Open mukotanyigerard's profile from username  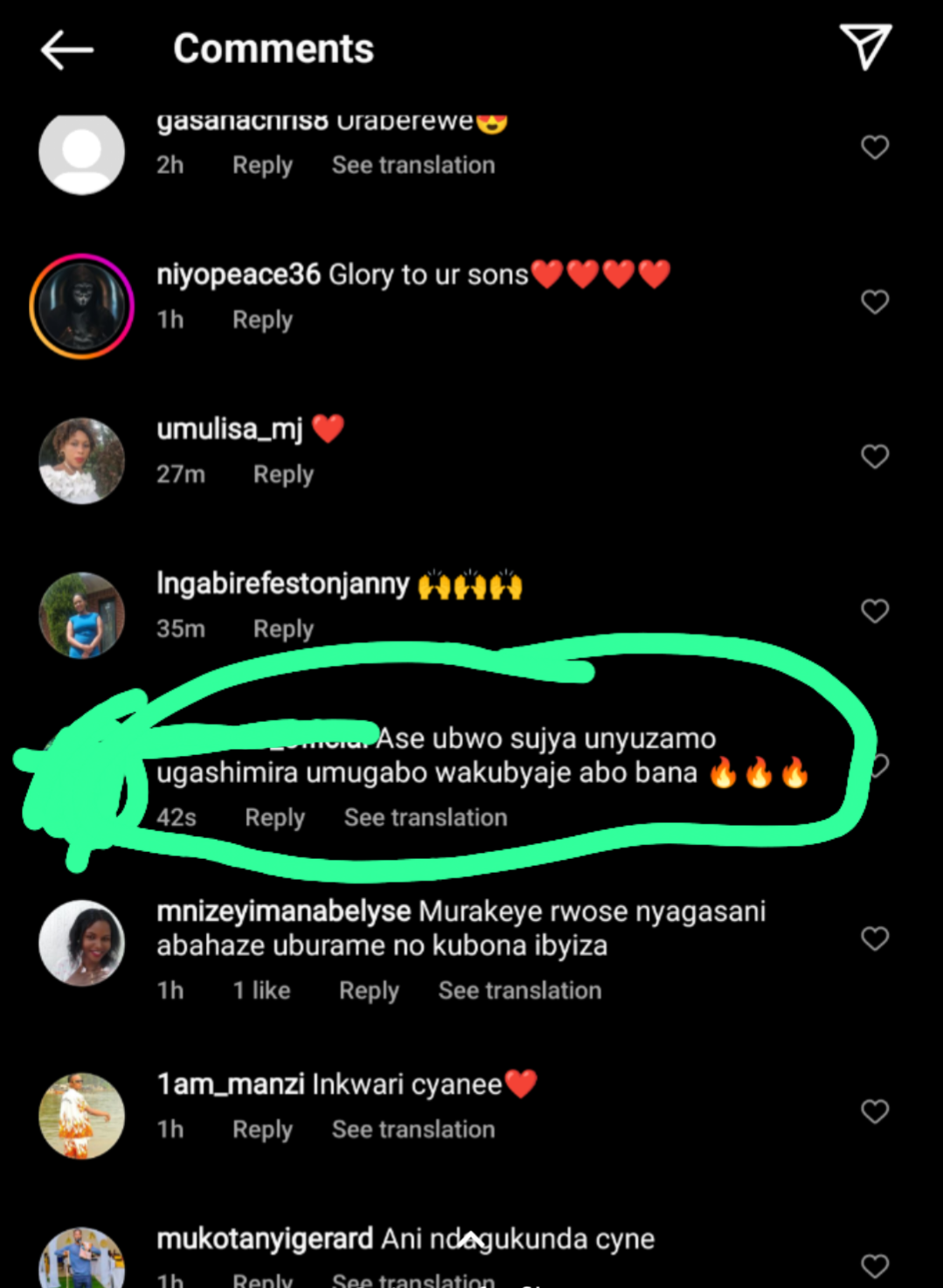pos(265,1239)
